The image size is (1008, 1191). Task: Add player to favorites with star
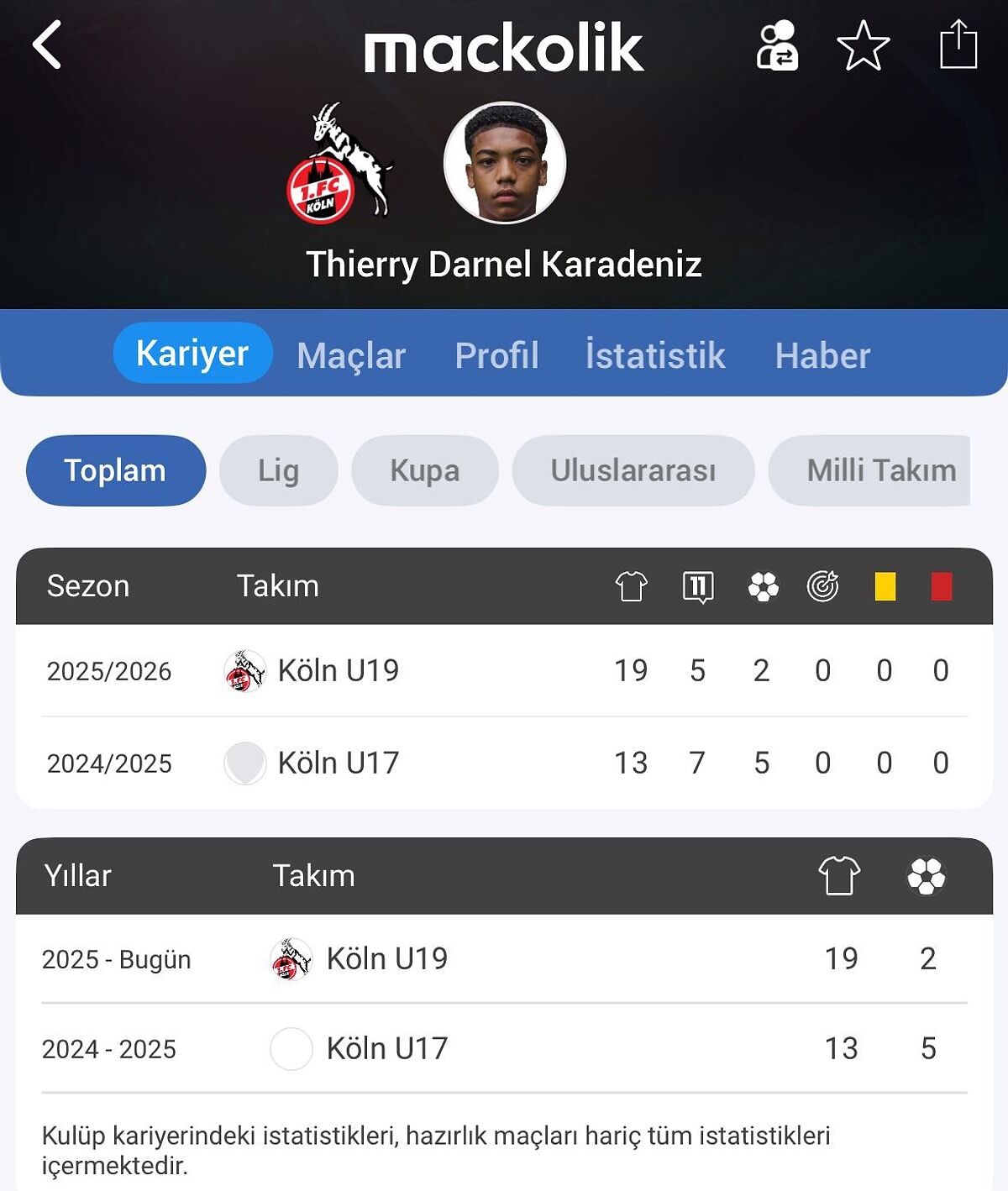coord(863,45)
